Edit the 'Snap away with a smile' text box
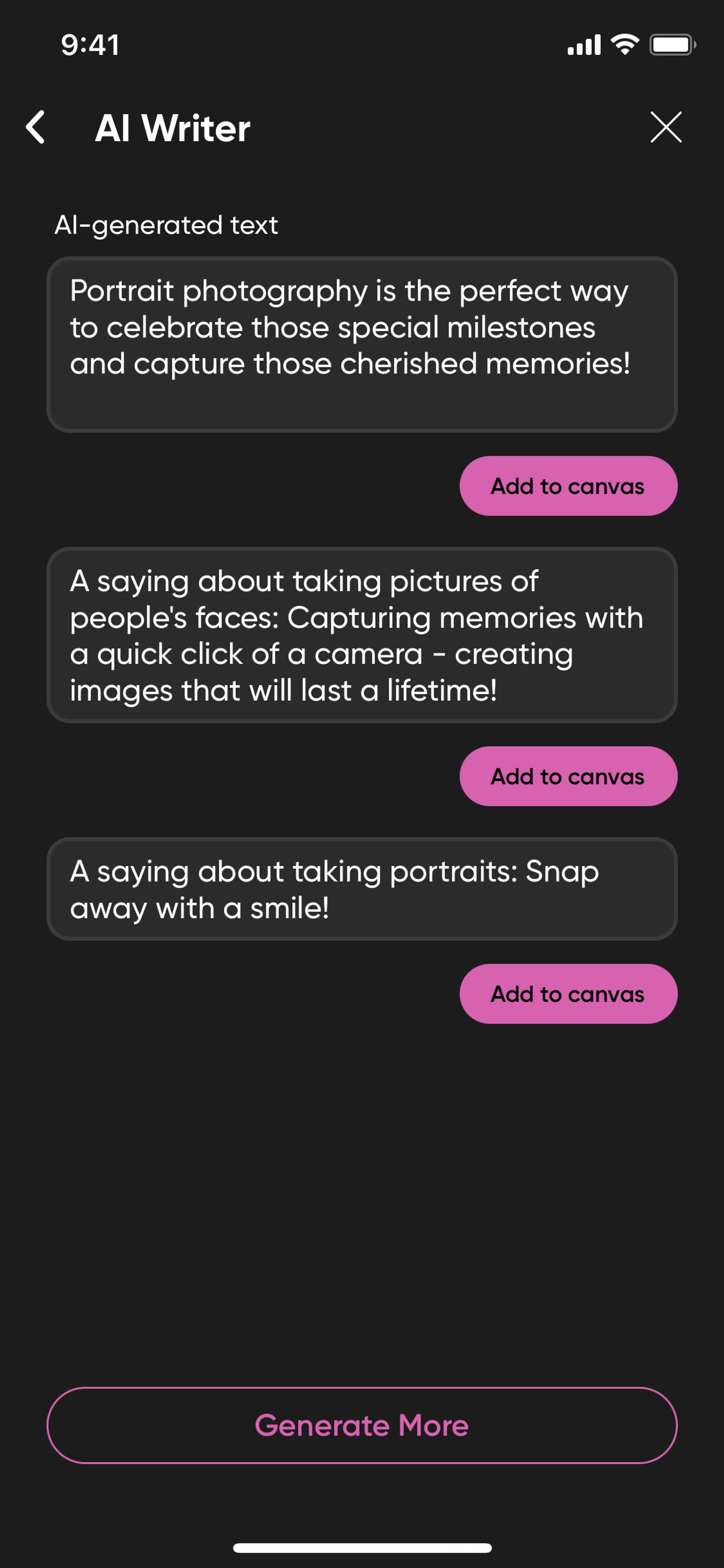This screenshot has height=1568, width=724. pyautogui.click(x=361, y=889)
